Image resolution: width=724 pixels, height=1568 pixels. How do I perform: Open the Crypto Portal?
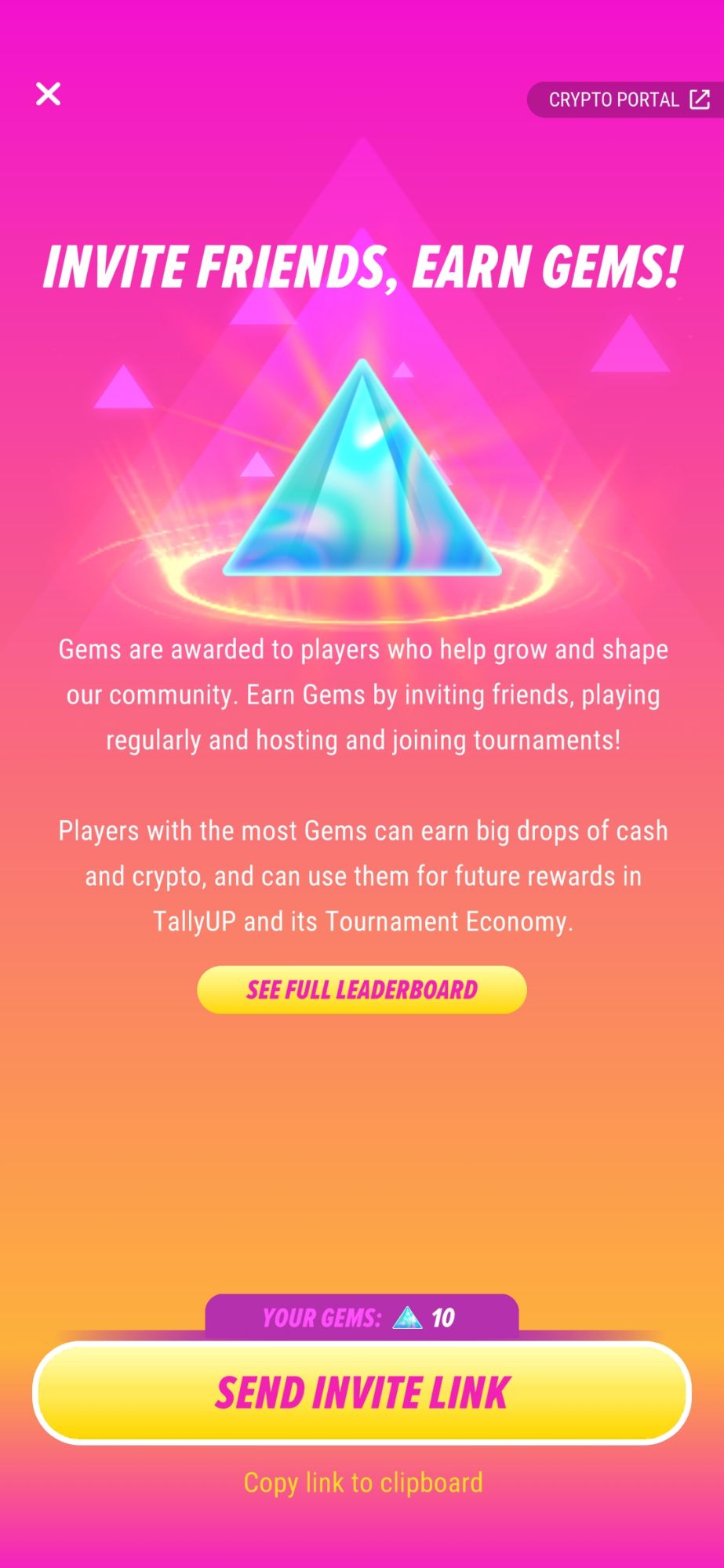[616, 99]
